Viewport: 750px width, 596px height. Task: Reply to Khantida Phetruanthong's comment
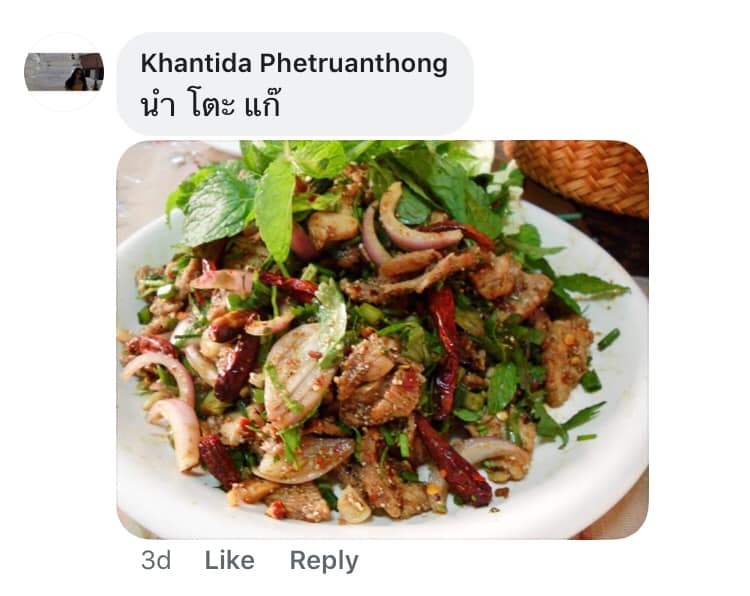click(x=324, y=562)
